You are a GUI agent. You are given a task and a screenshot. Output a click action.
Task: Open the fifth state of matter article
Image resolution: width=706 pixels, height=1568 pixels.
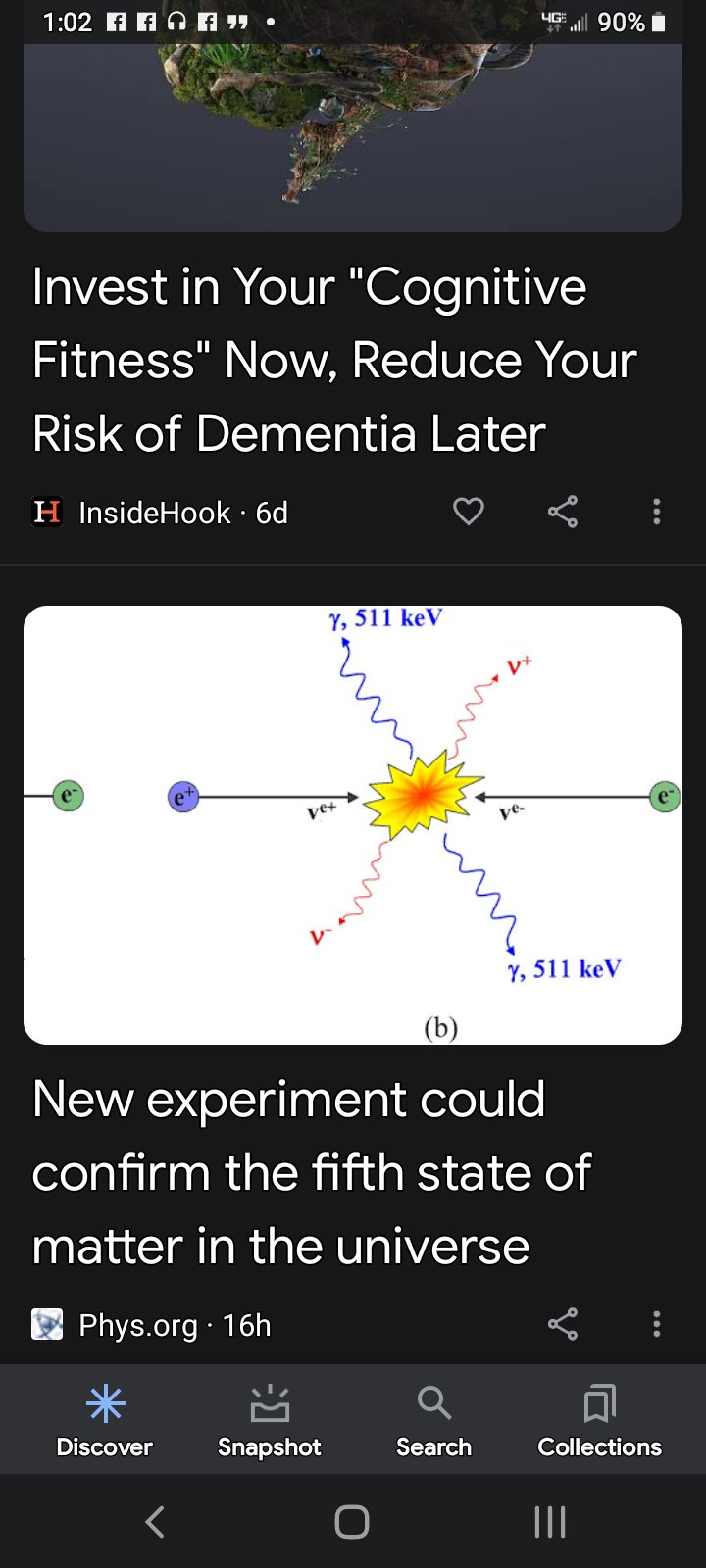coord(312,1172)
